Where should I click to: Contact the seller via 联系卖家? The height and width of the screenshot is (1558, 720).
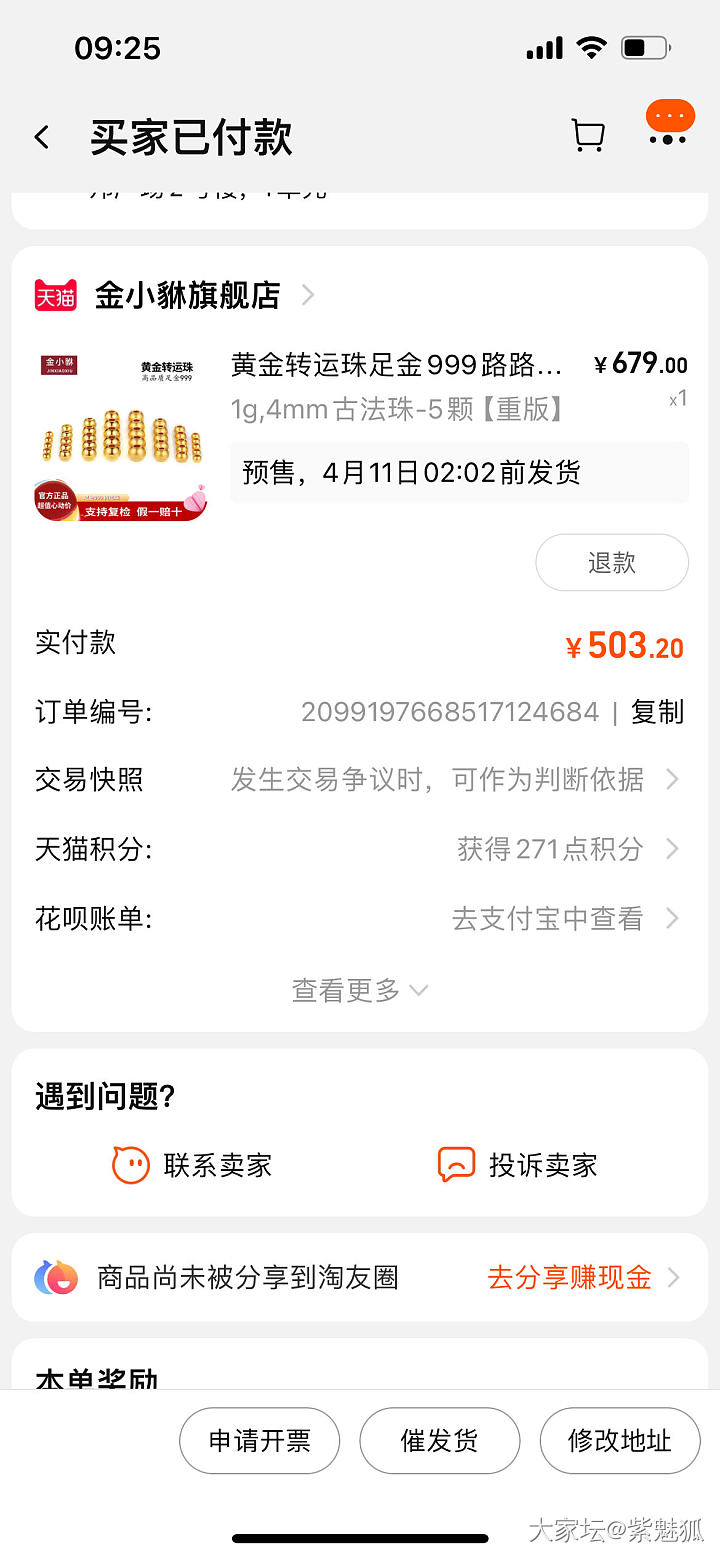tap(192, 1165)
